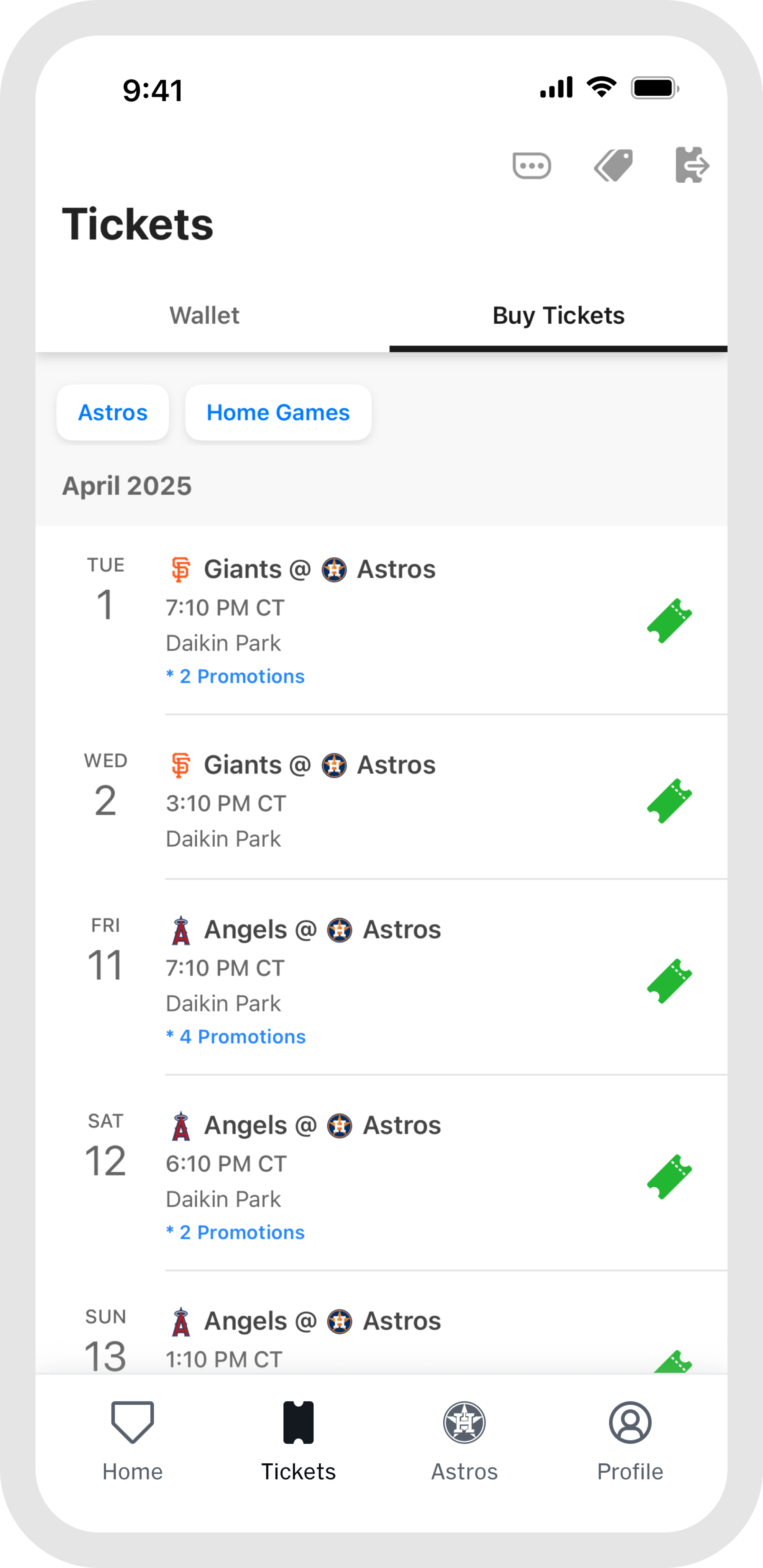Image resolution: width=763 pixels, height=1568 pixels.
Task: Expand promotions for the April 1 Giants game
Action: 236,676
